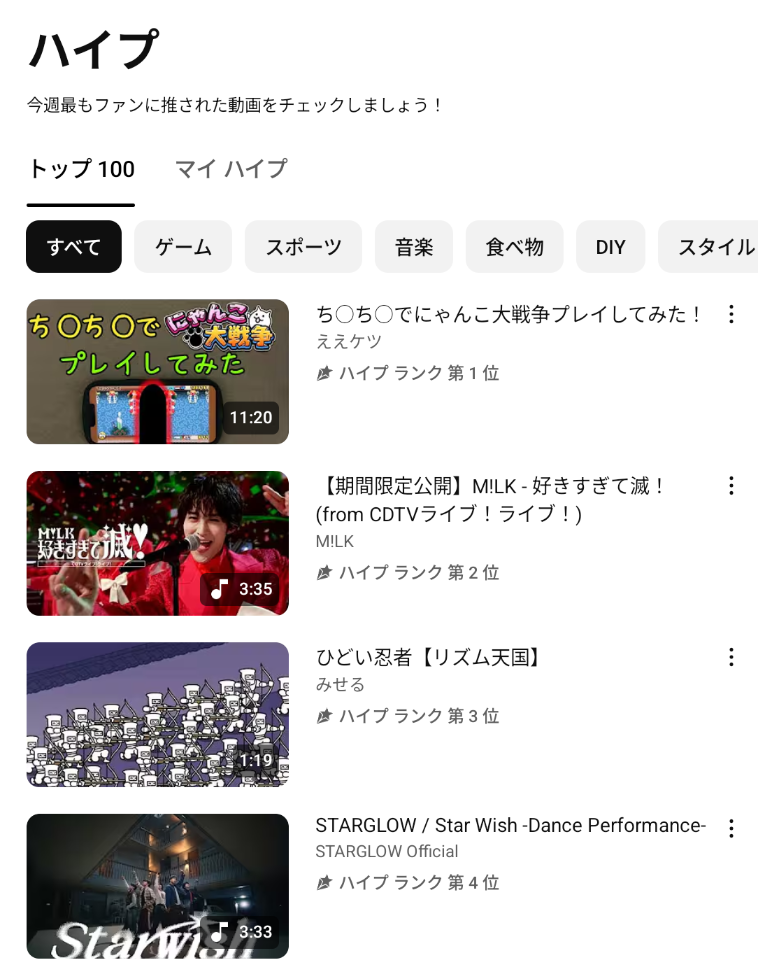Viewport: 758px width, 963px height.
Task: Select the すべて filter chip
Action: point(74,247)
